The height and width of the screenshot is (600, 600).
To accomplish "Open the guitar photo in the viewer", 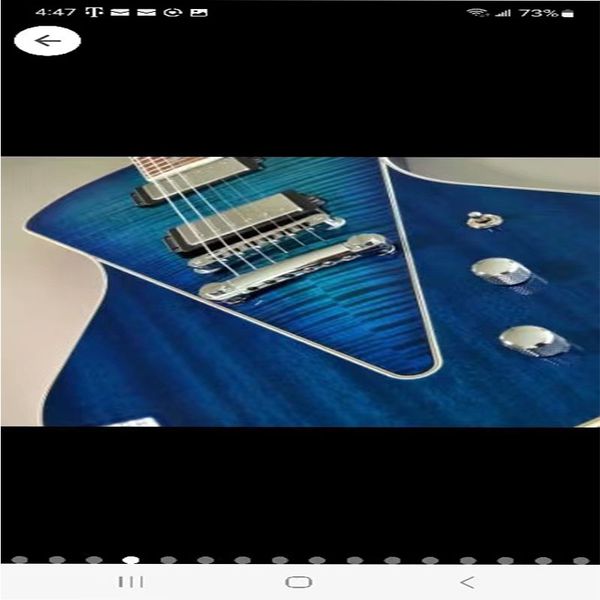I will [300, 292].
